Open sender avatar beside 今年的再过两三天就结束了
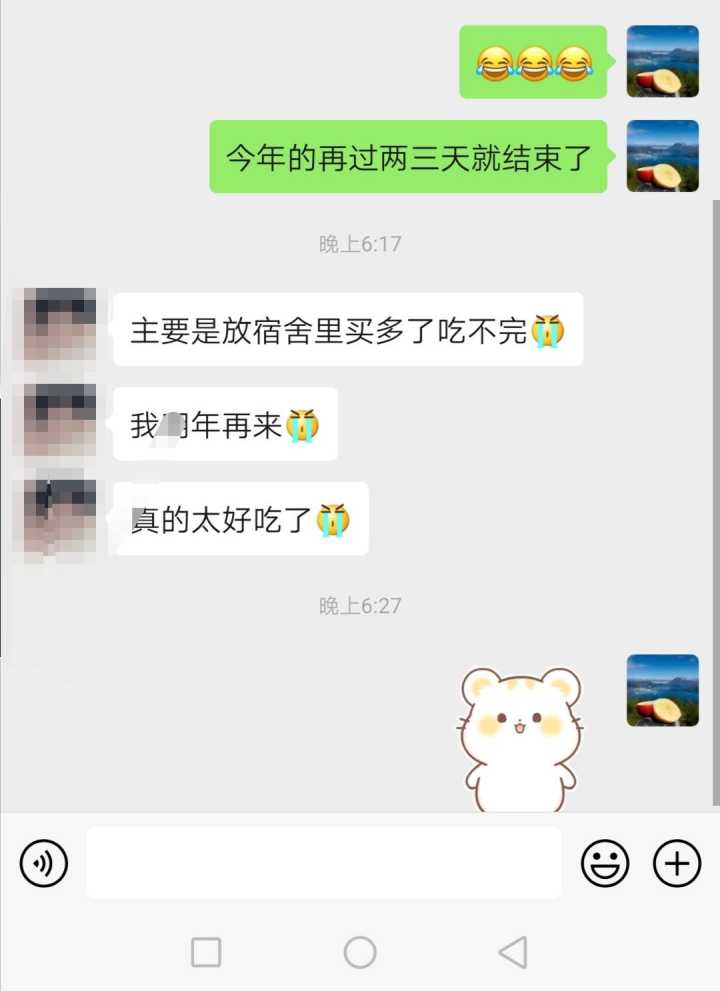Viewport: 720px width, 991px height. point(662,156)
